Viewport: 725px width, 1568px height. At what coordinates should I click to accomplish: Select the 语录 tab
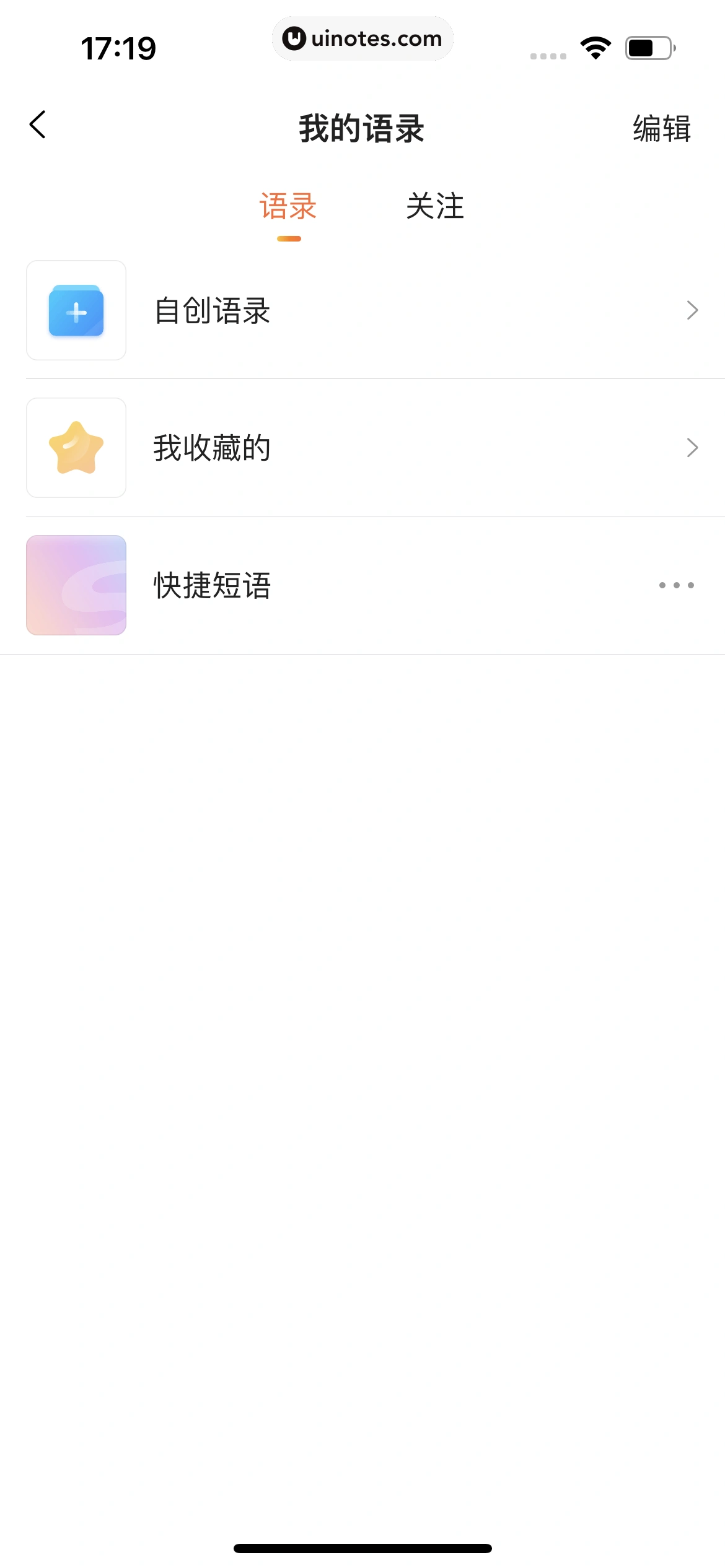tap(288, 207)
